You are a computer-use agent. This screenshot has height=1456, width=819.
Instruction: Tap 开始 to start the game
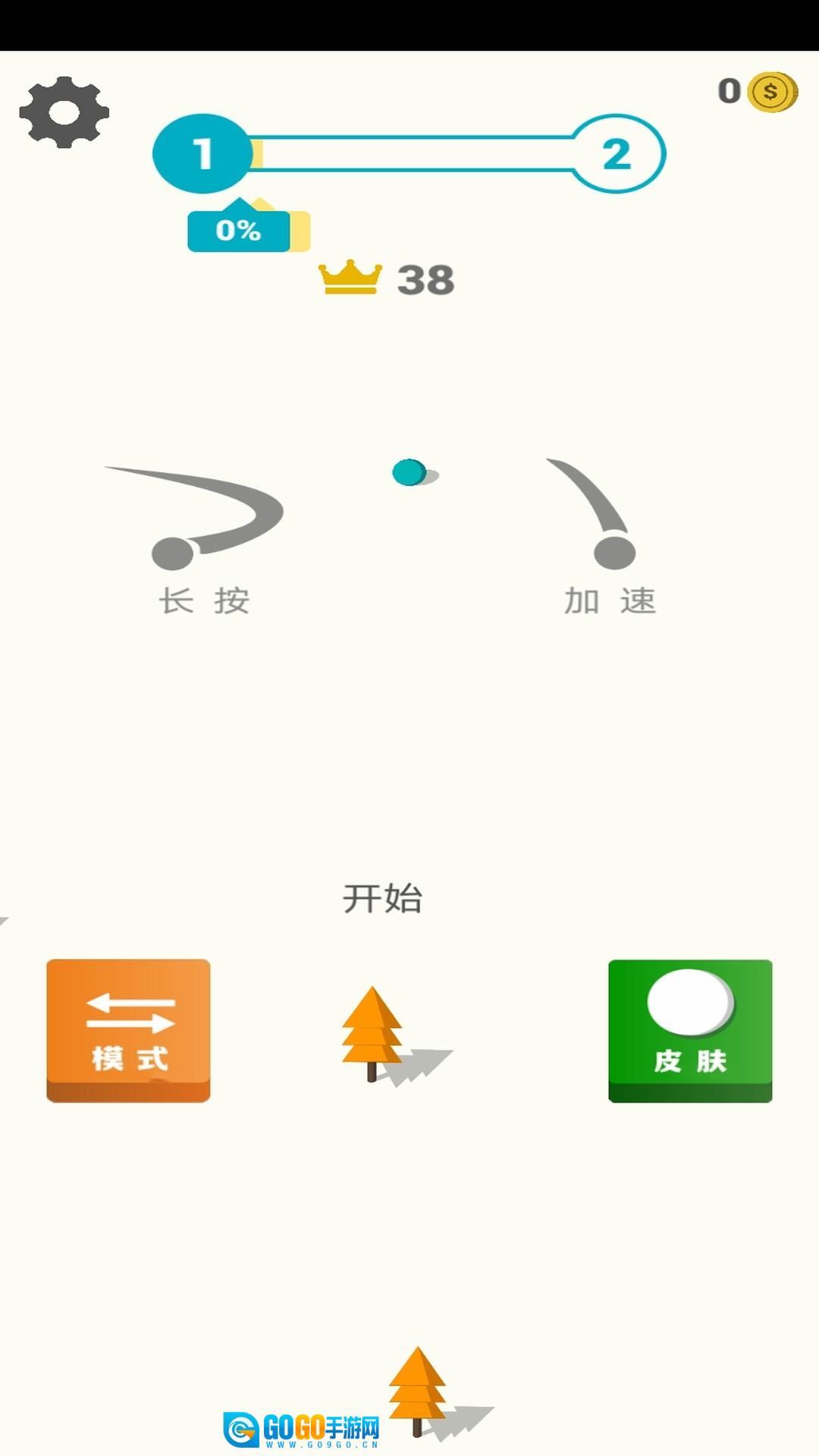382,899
